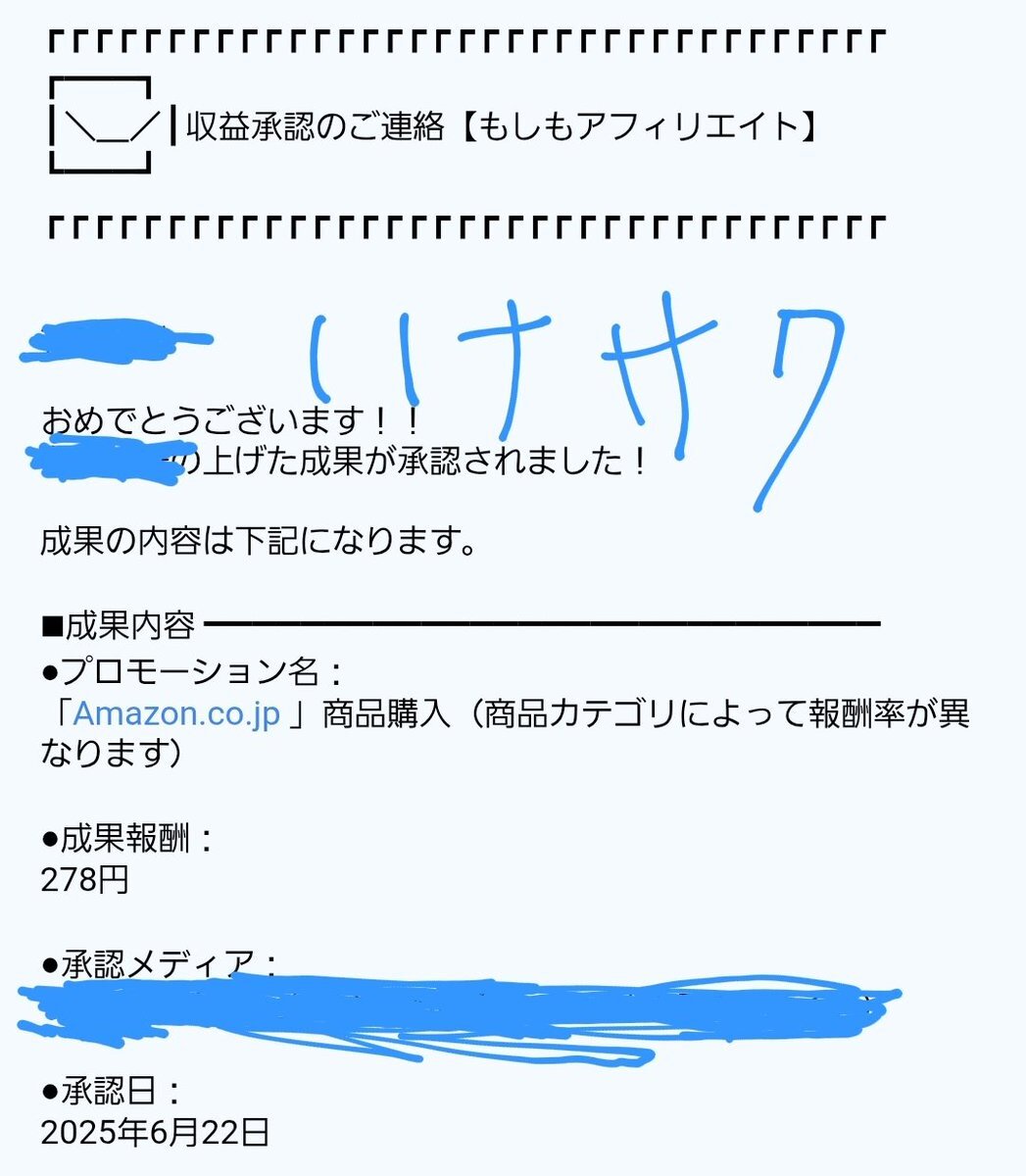1026x1176 pixels.
Task: Open the Amazon.co.jp link
Action: [176, 712]
